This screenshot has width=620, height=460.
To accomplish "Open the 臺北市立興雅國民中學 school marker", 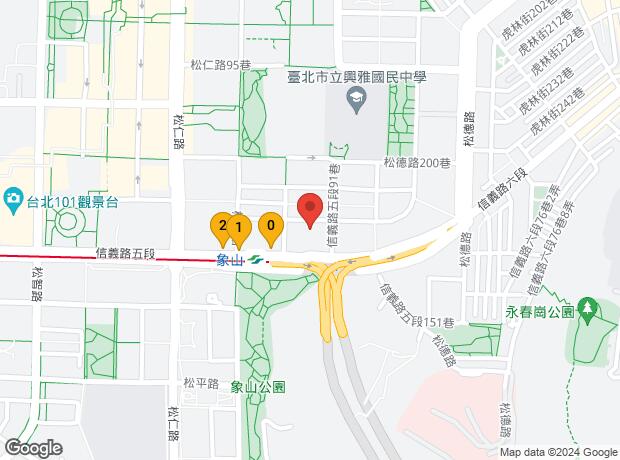I will coord(354,98).
